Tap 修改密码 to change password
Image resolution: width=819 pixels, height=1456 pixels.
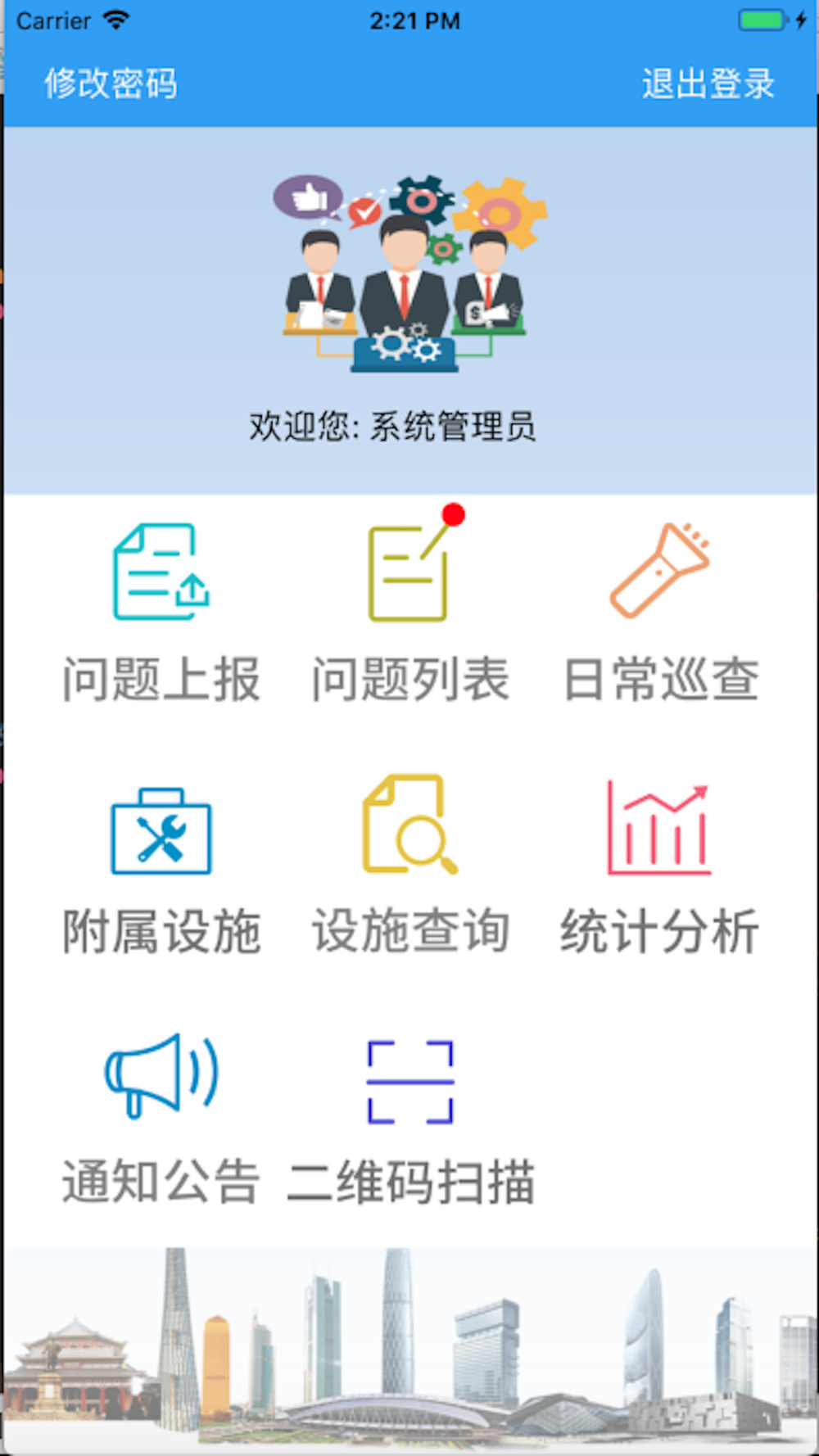(x=111, y=84)
